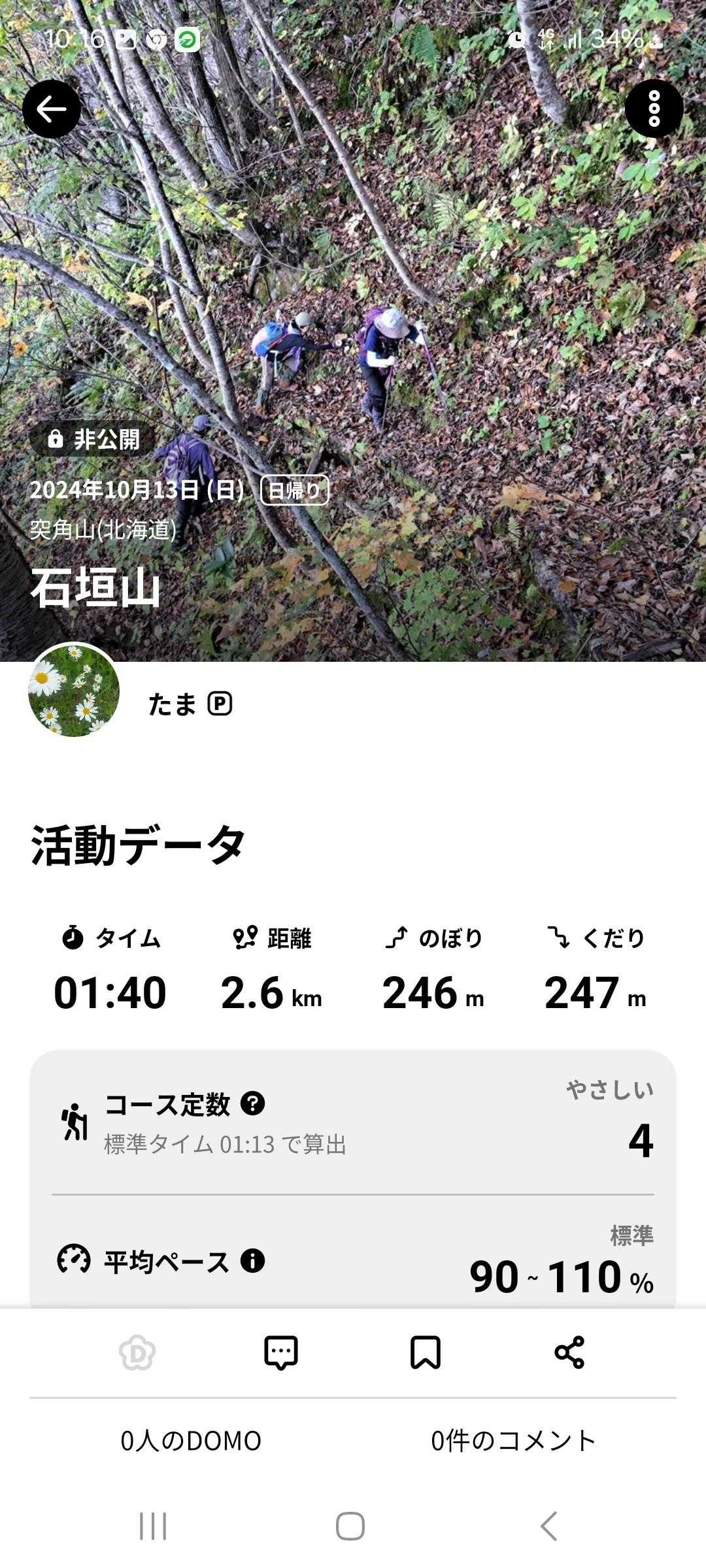Open the comment icon
The width and height of the screenshot is (706, 1568).
click(281, 1352)
